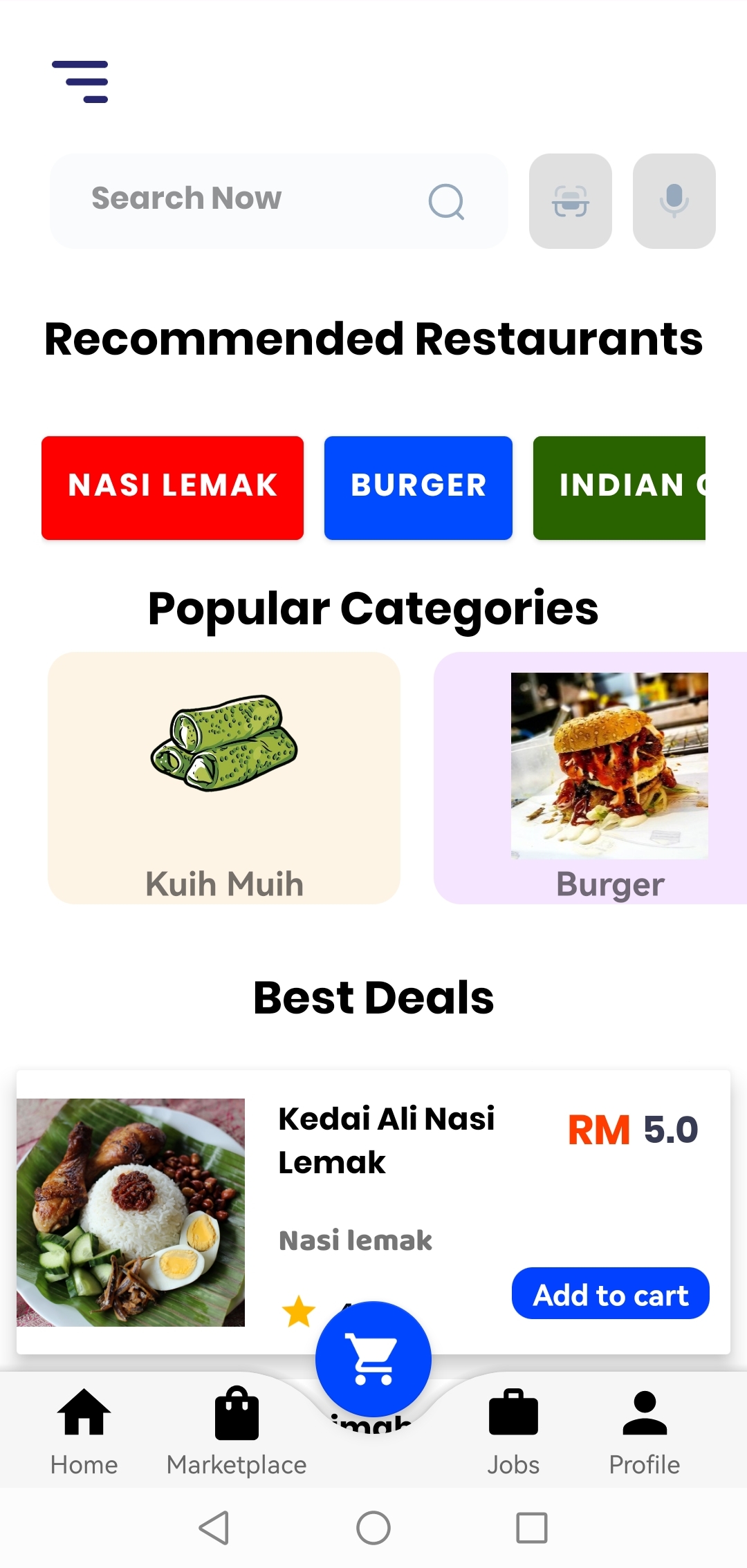Screen dimensions: 747x1568
Task: Add Nasi lemak to cart
Action: [610, 1294]
